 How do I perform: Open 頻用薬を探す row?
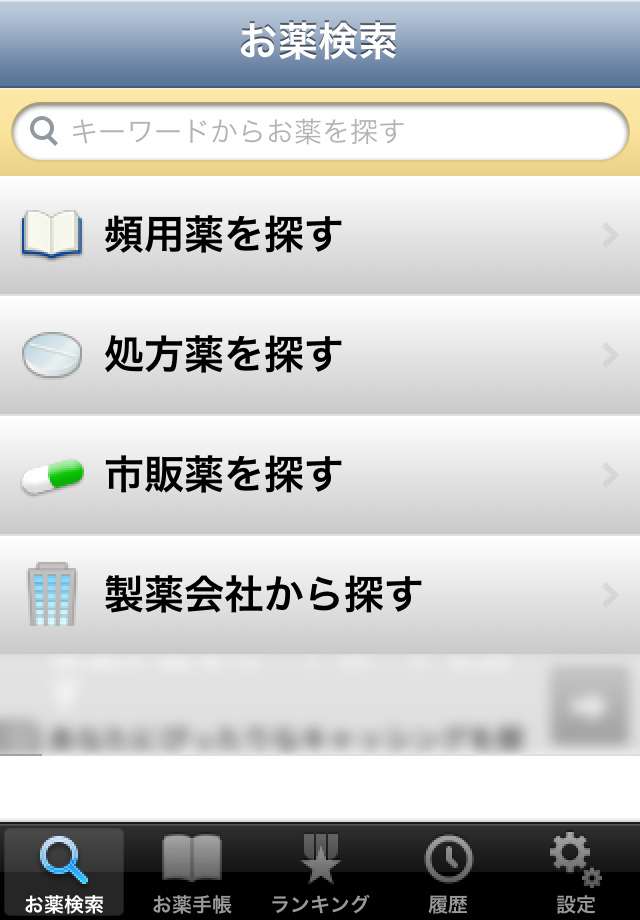point(320,235)
